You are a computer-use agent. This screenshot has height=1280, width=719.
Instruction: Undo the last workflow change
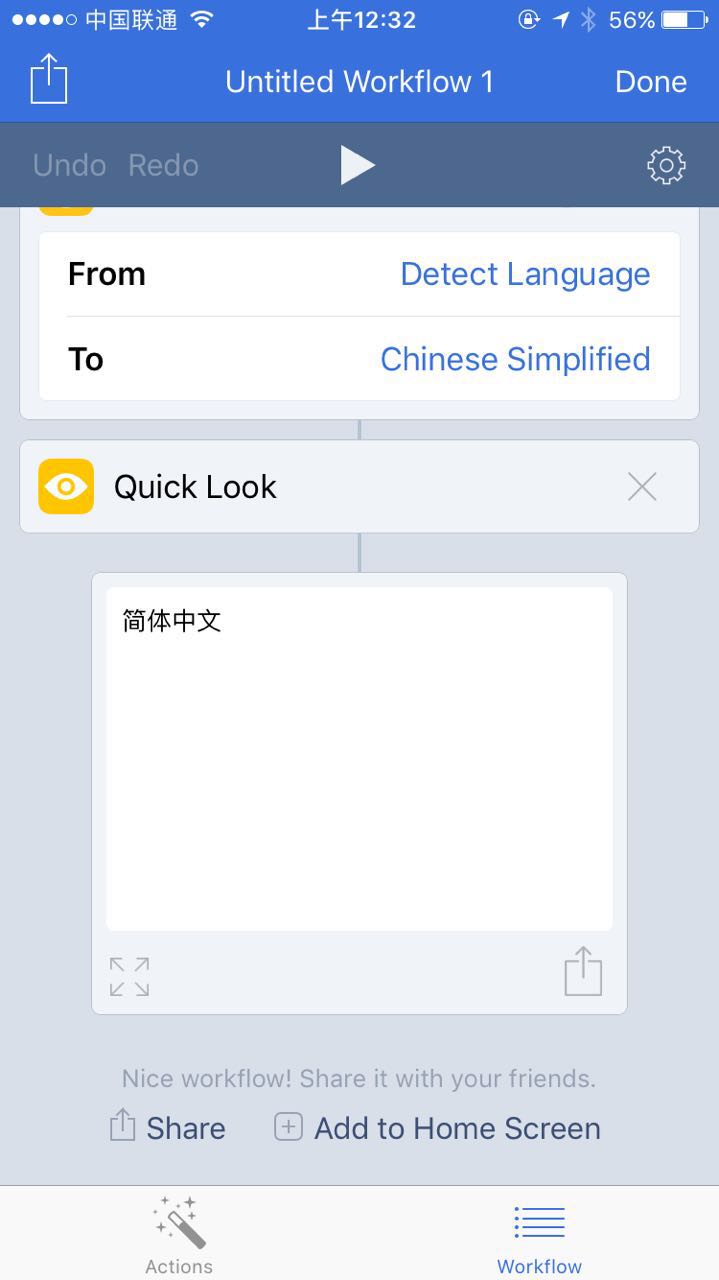point(69,165)
